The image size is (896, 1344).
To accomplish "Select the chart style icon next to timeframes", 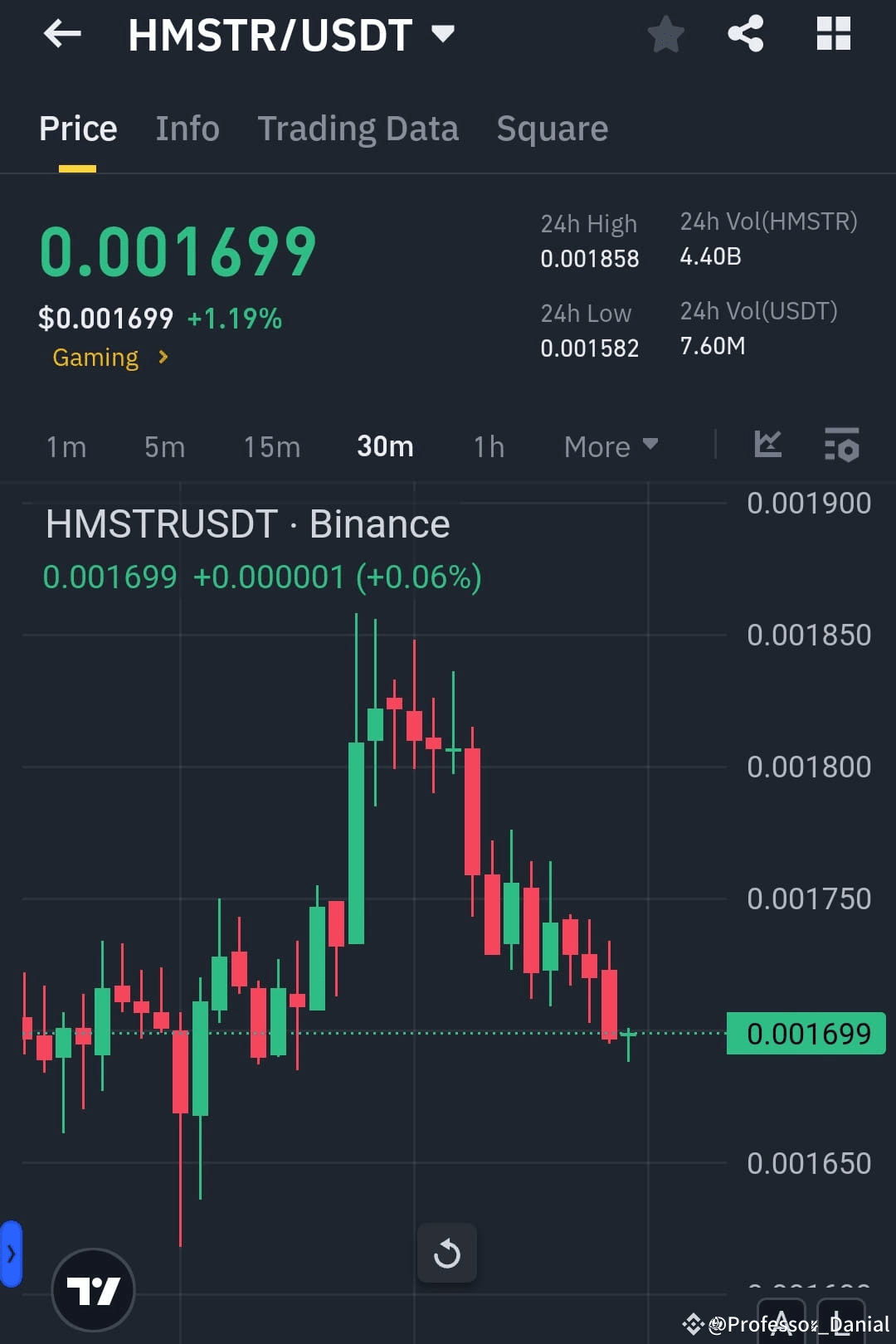I will (767, 446).
